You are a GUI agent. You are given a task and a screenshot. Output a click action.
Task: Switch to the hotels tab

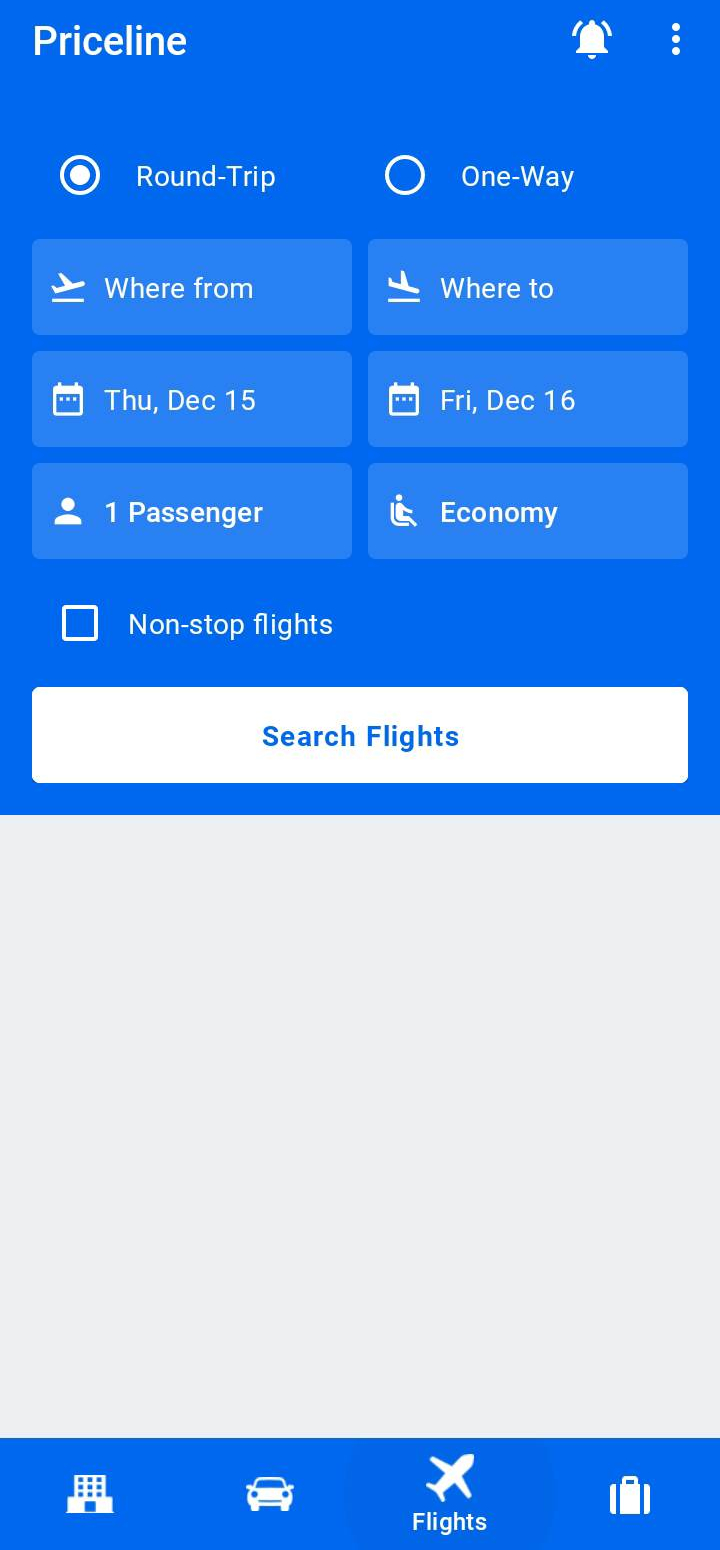pos(90,1494)
